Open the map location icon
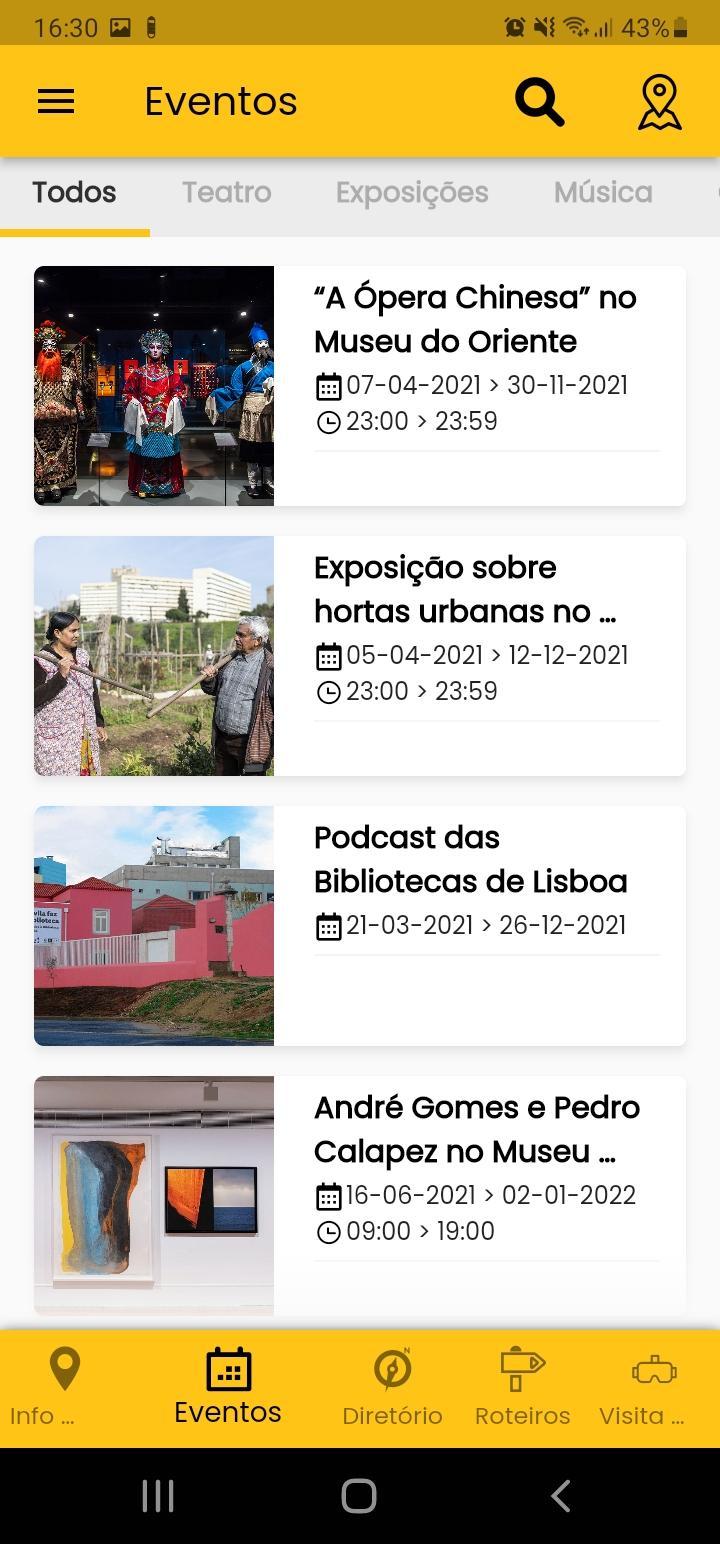Screen dimensions: 720x1544 (x=660, y=102)
